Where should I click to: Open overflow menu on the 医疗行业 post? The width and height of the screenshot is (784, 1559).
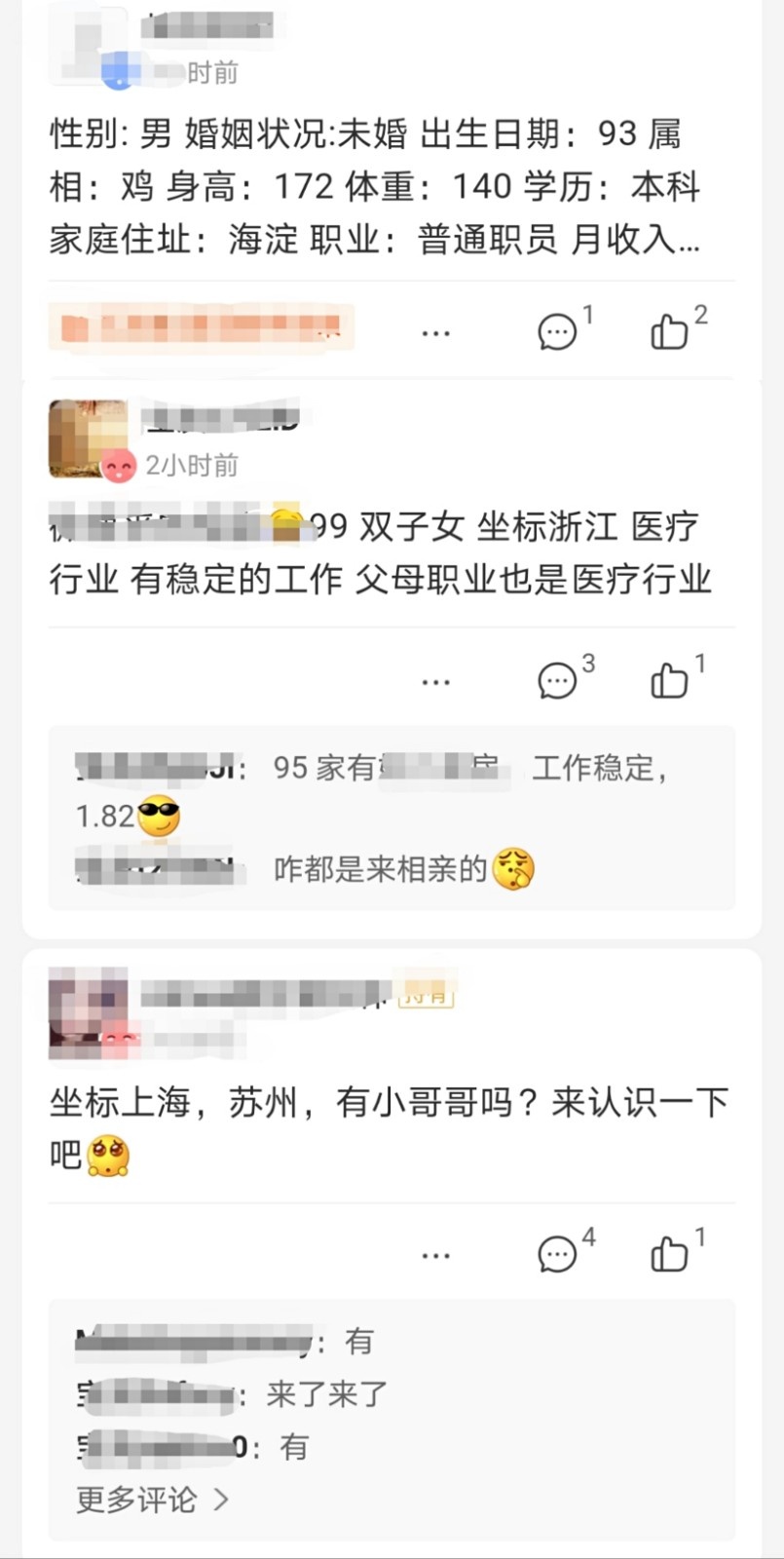point(435,681)
